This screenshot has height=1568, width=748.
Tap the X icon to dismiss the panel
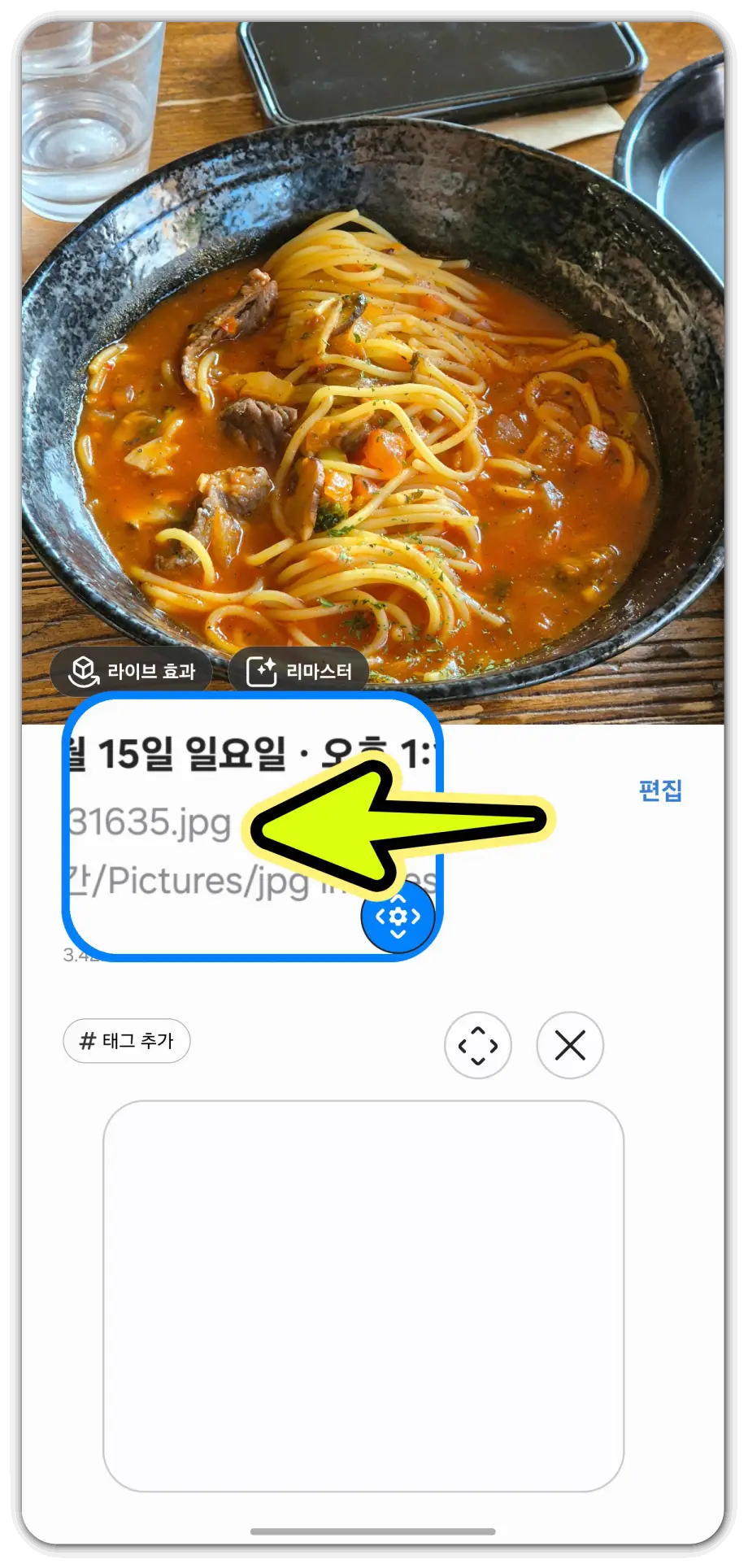point(570,1045)
